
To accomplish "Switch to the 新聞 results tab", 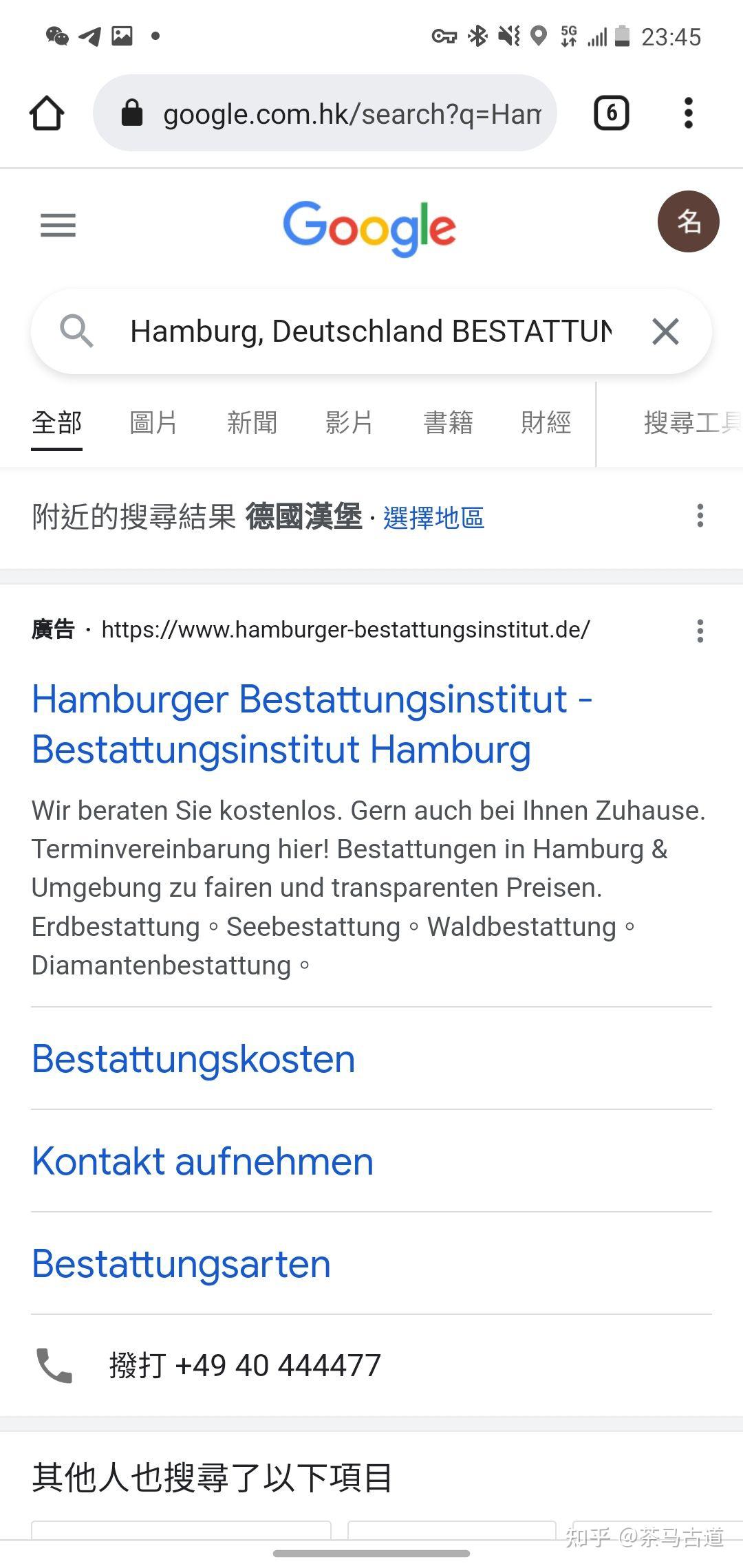I will click(x=252, y=422).
